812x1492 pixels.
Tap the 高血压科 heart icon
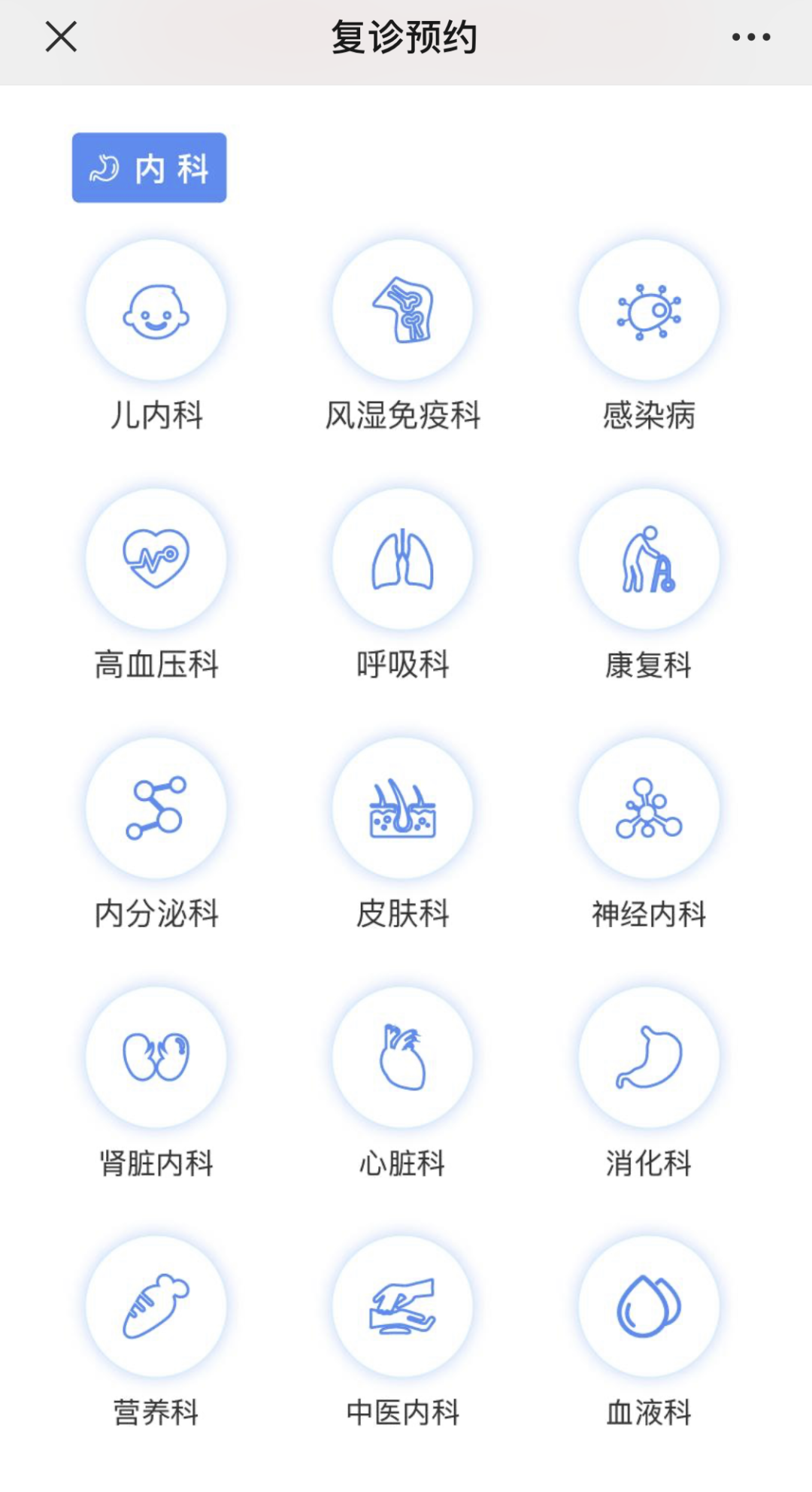156,559
